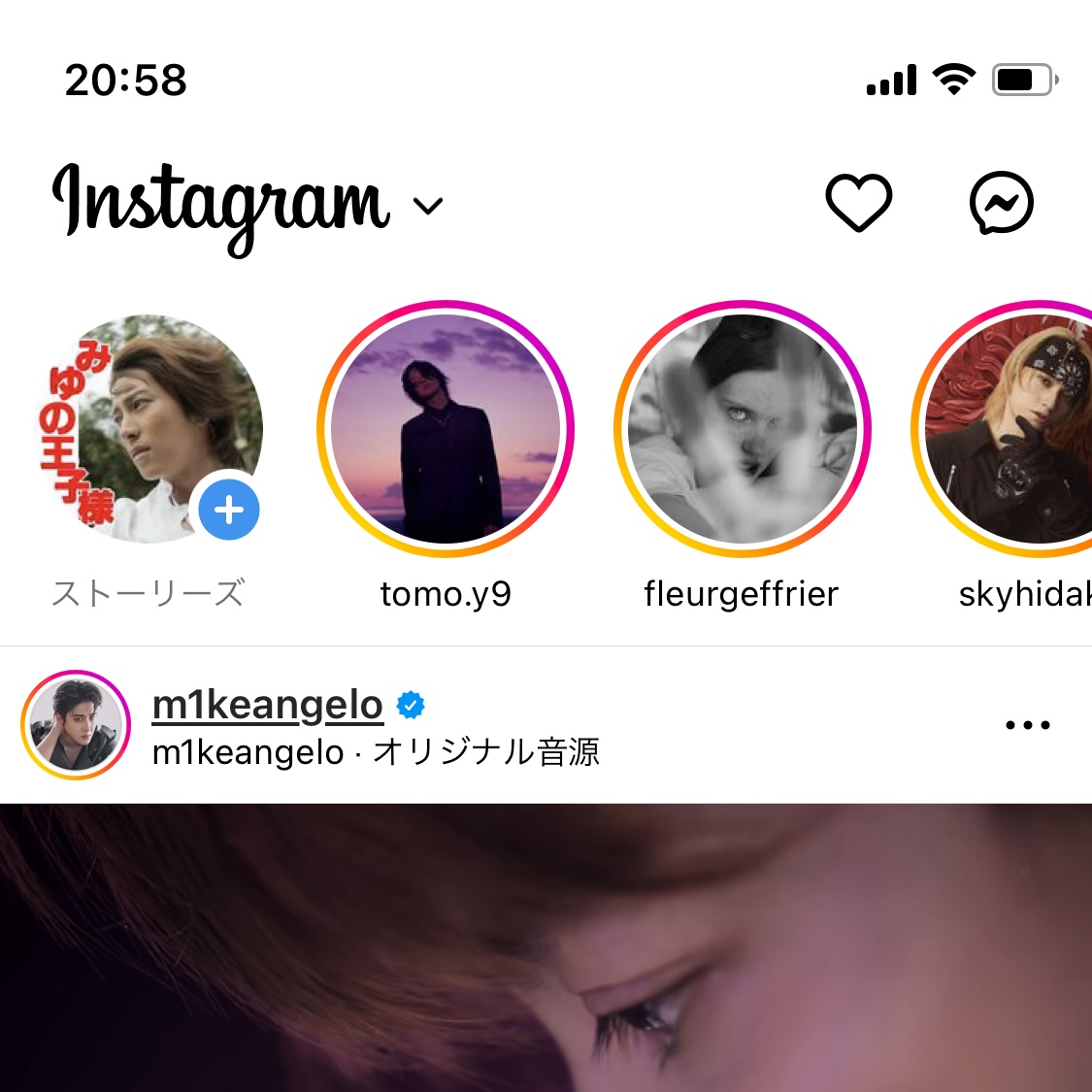View tomo.y9's story
Screen dimensions: 1092x1092
click(x=446, y=429)
